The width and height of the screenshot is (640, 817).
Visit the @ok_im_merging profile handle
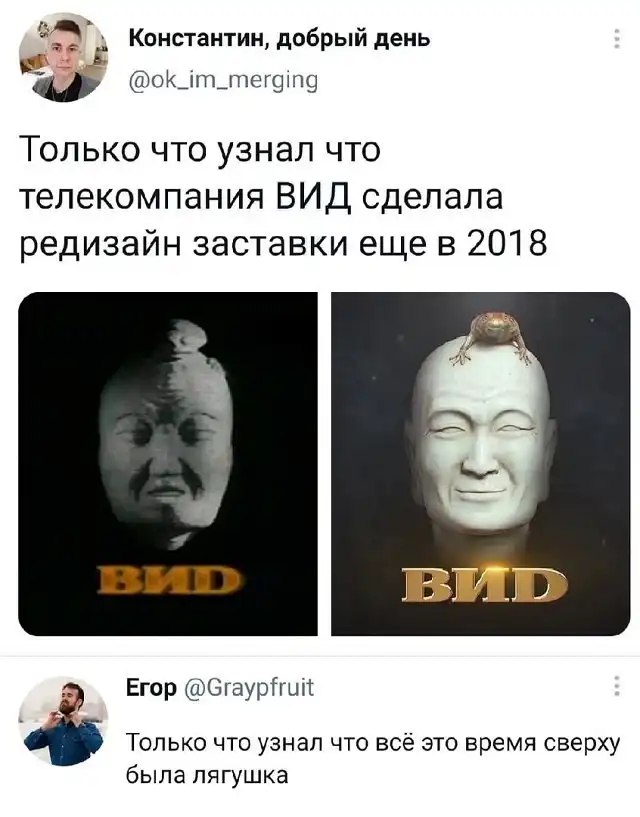click(224, 82)
